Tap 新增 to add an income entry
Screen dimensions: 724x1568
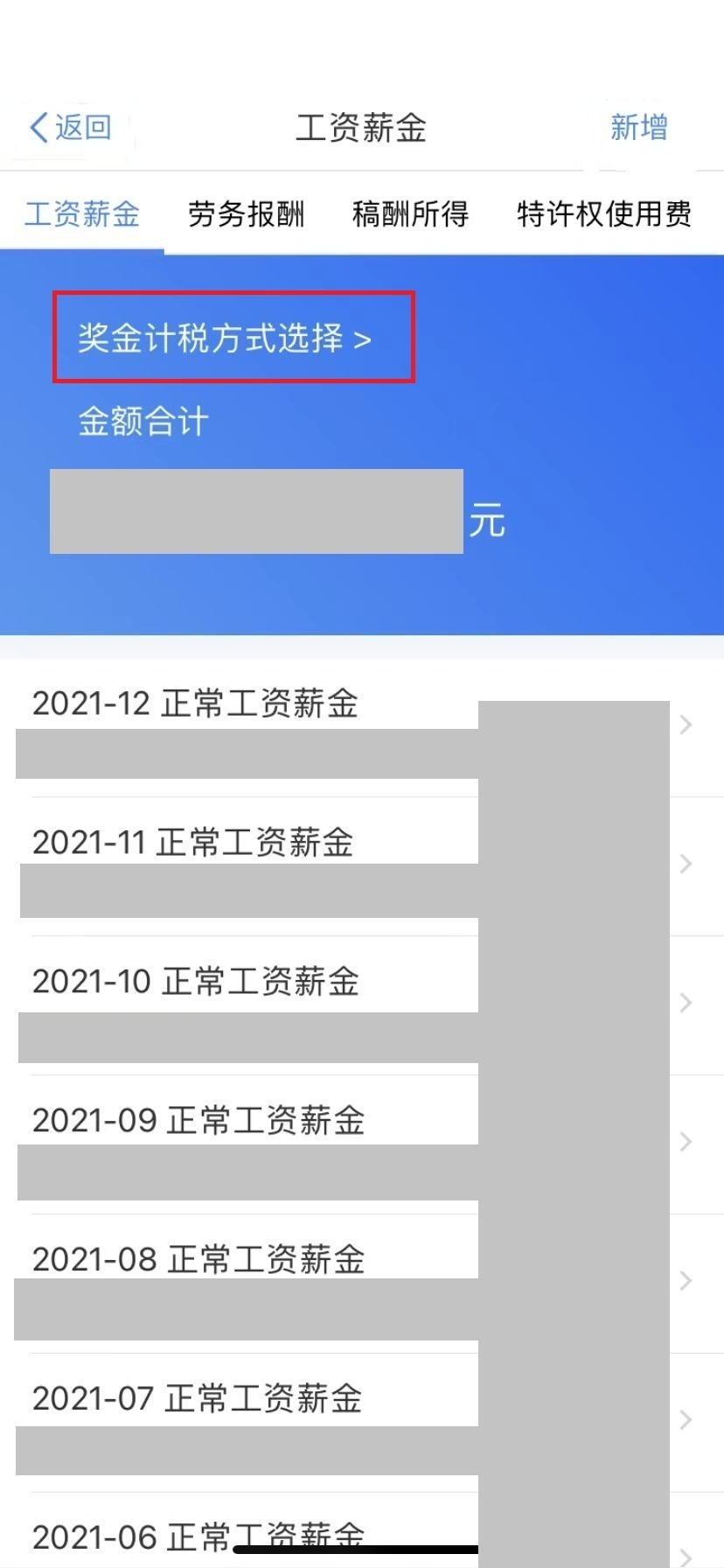coord(639,128)
